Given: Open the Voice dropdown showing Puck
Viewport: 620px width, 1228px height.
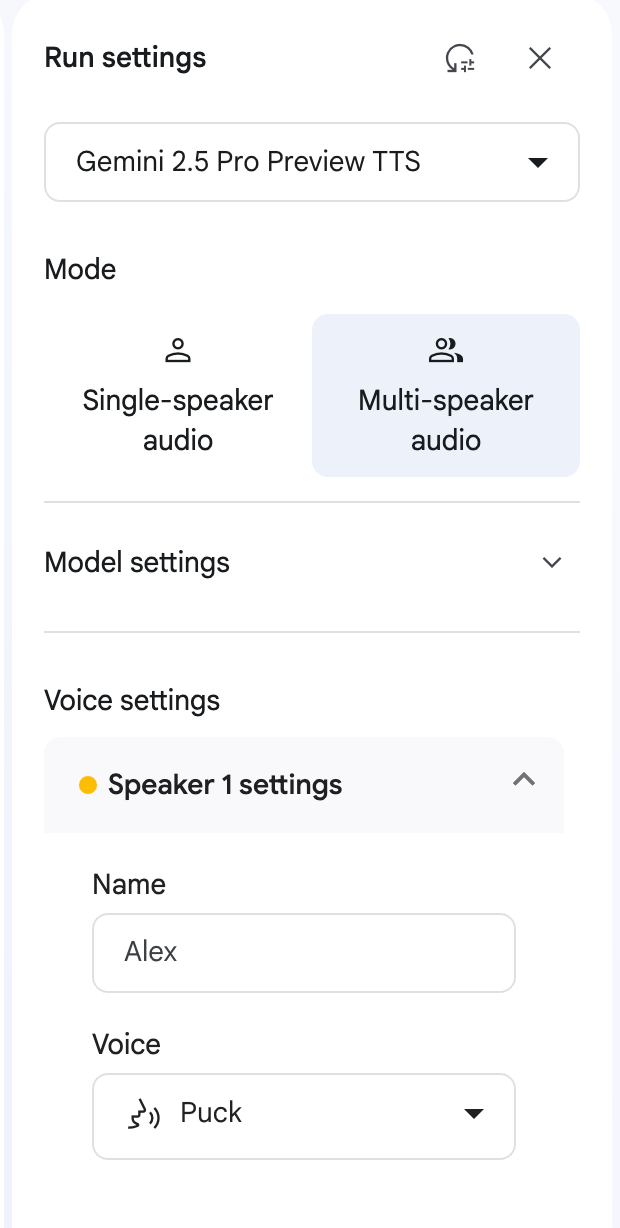Looking at the screenshot, I should [304, 1114].
